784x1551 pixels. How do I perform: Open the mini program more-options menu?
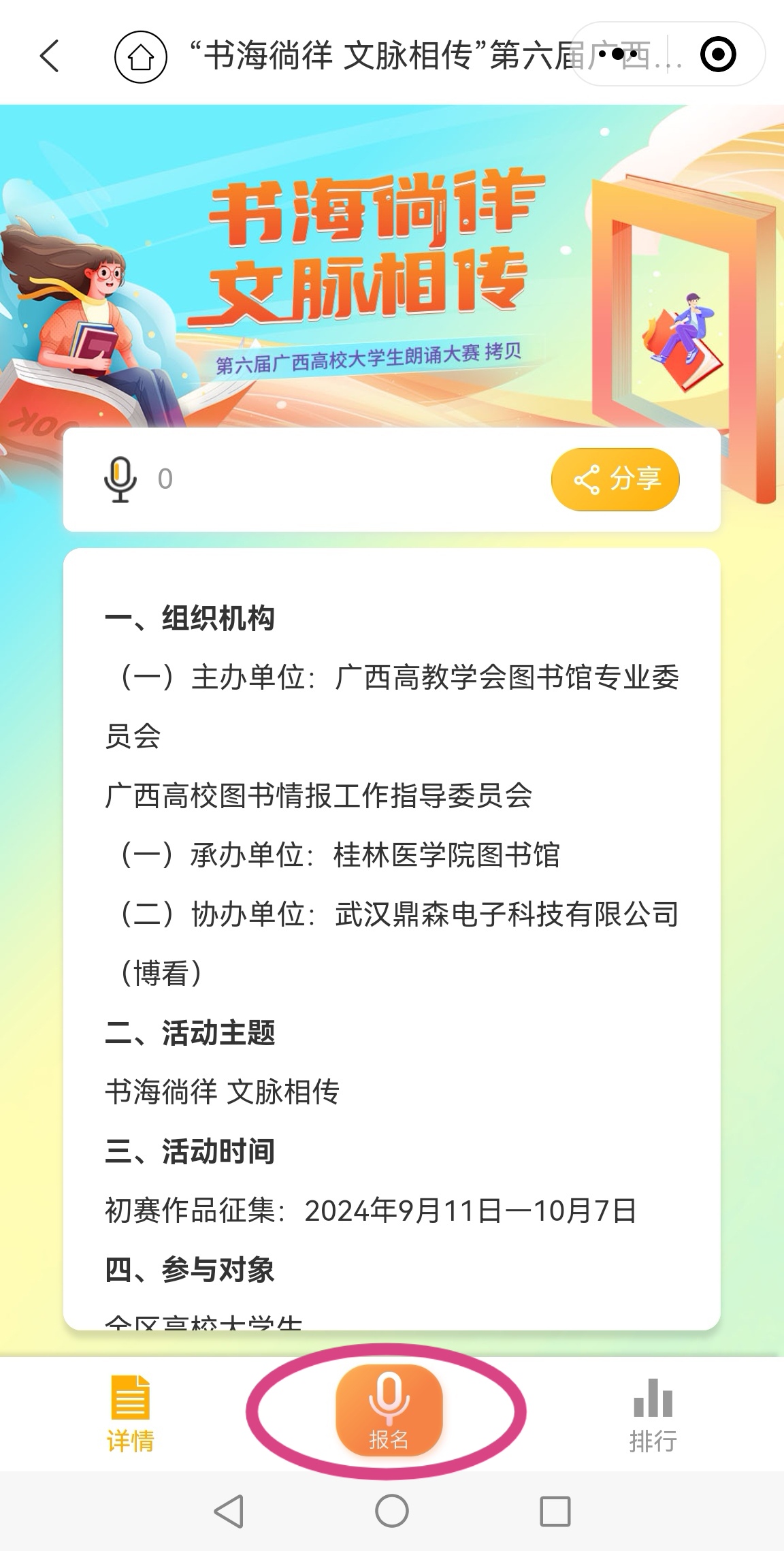point(617,54)
